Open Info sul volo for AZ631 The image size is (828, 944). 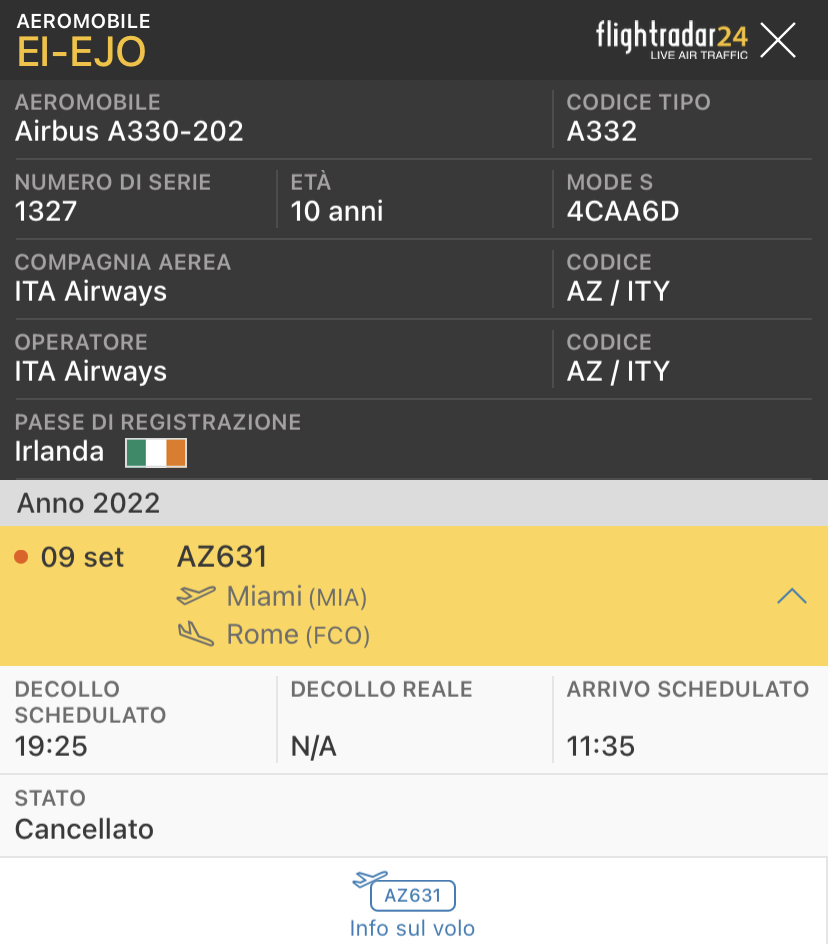tap(412, 905)
